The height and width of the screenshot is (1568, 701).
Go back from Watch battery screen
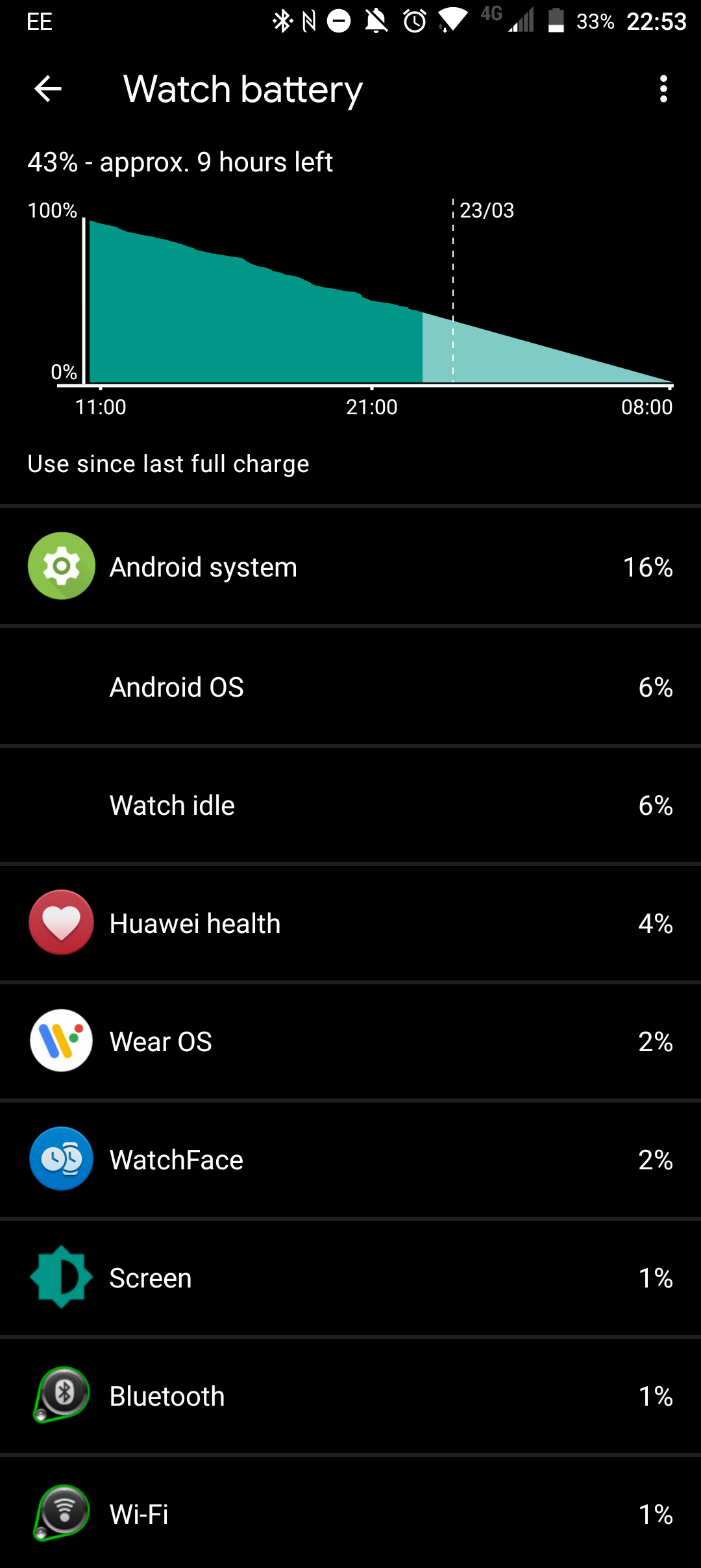48,89
